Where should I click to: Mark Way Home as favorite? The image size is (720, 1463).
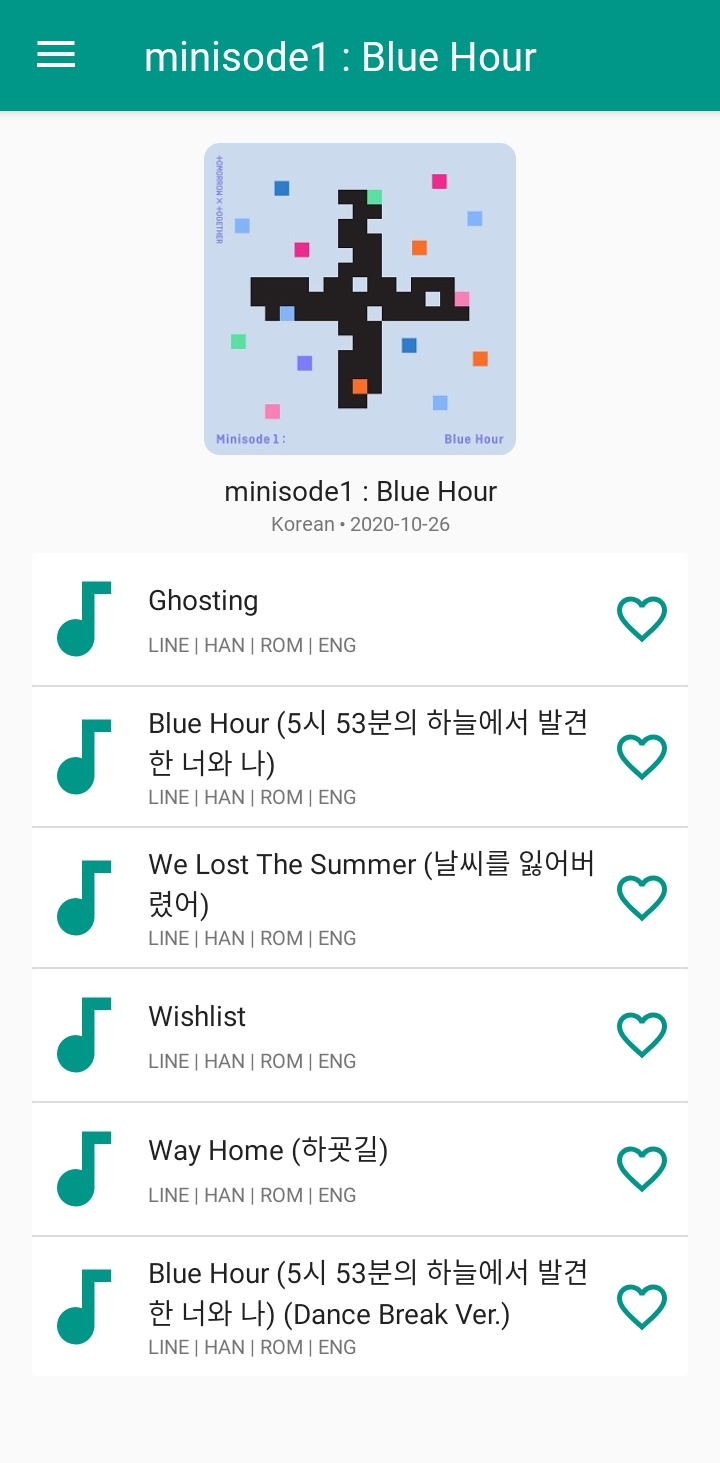coord(641,1169)
